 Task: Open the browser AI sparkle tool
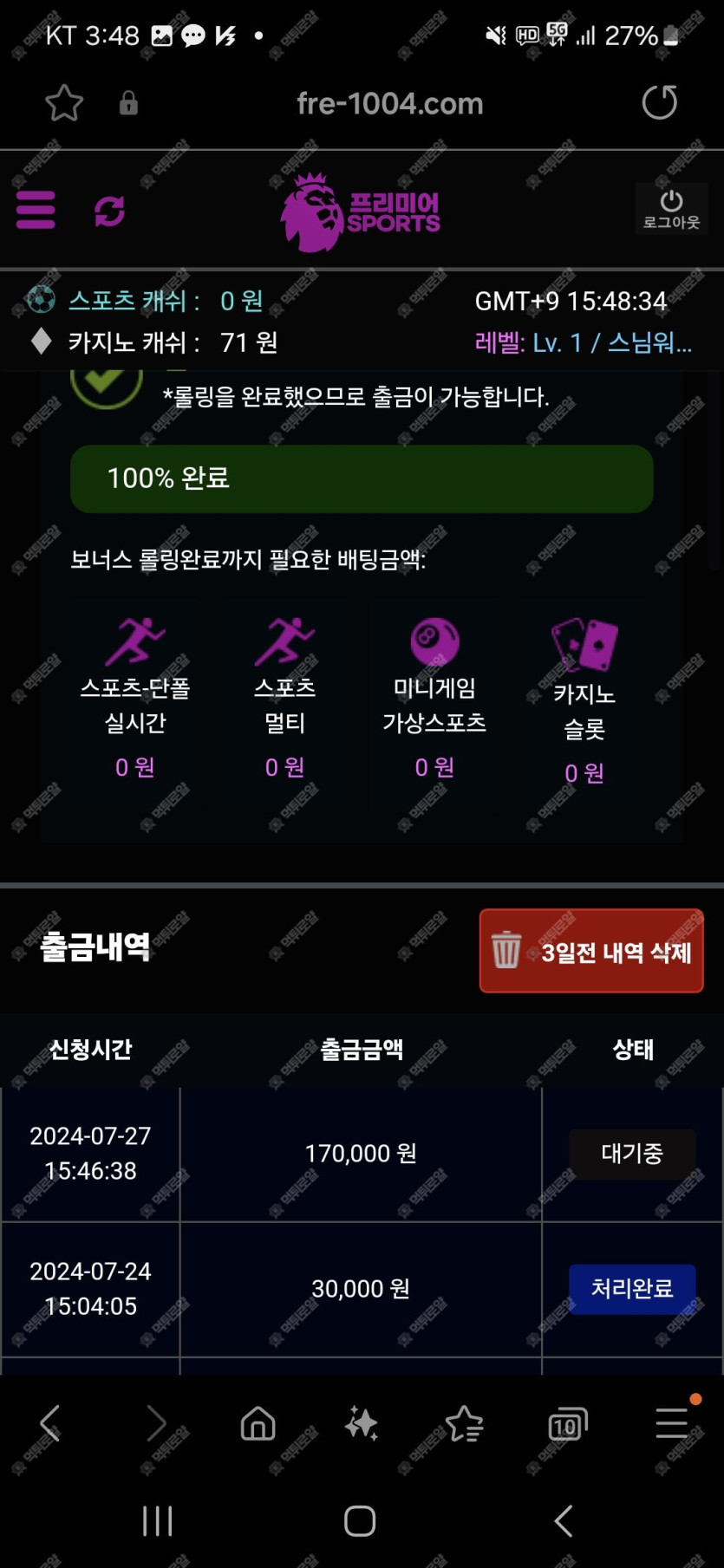tap(361, 1422)
